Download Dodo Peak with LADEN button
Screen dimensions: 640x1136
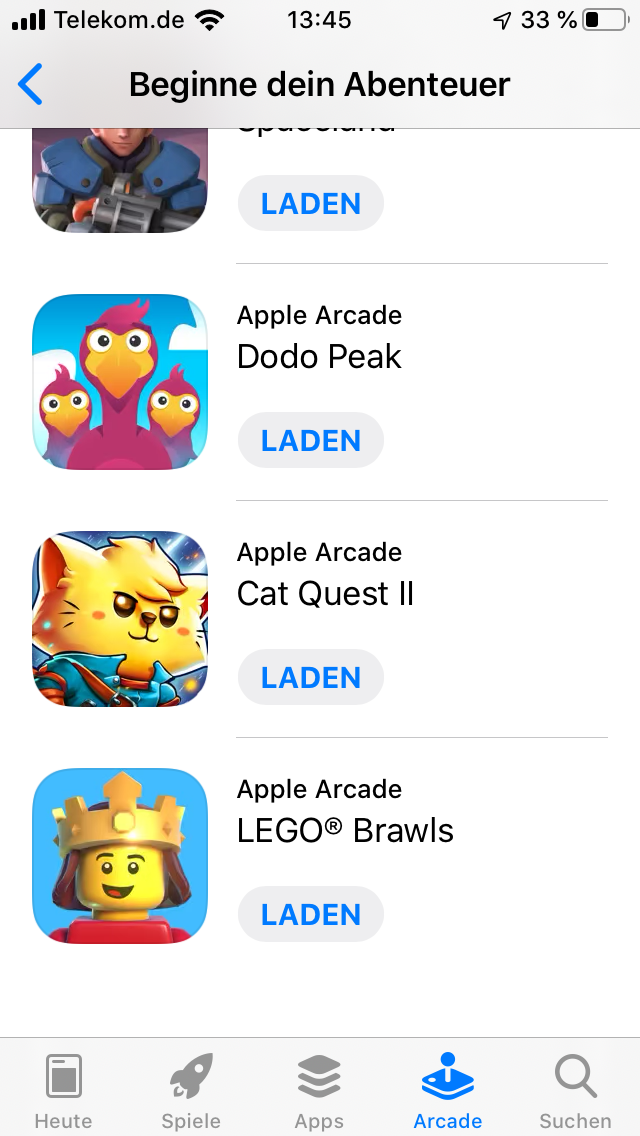pos(310,441)
